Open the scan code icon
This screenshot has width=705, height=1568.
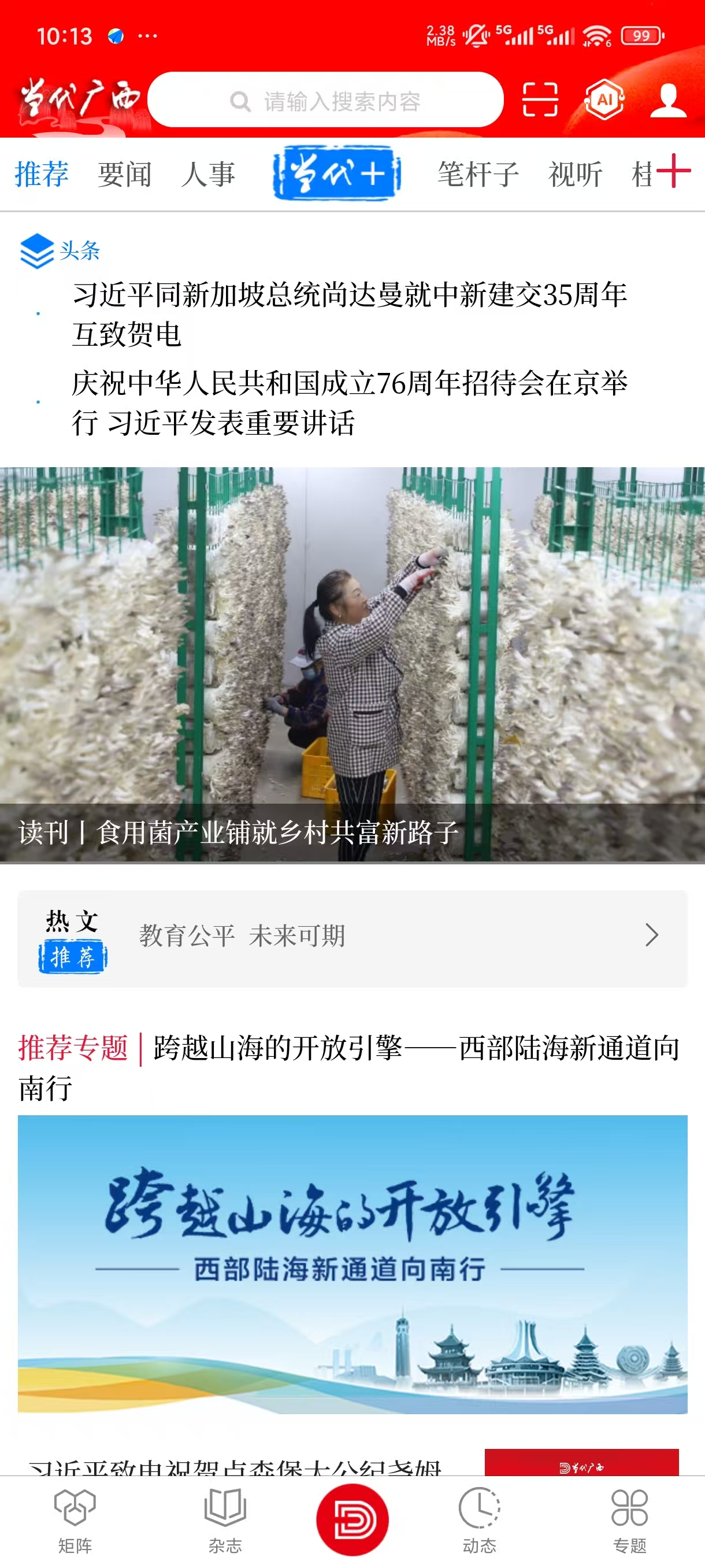pos(540,99)
